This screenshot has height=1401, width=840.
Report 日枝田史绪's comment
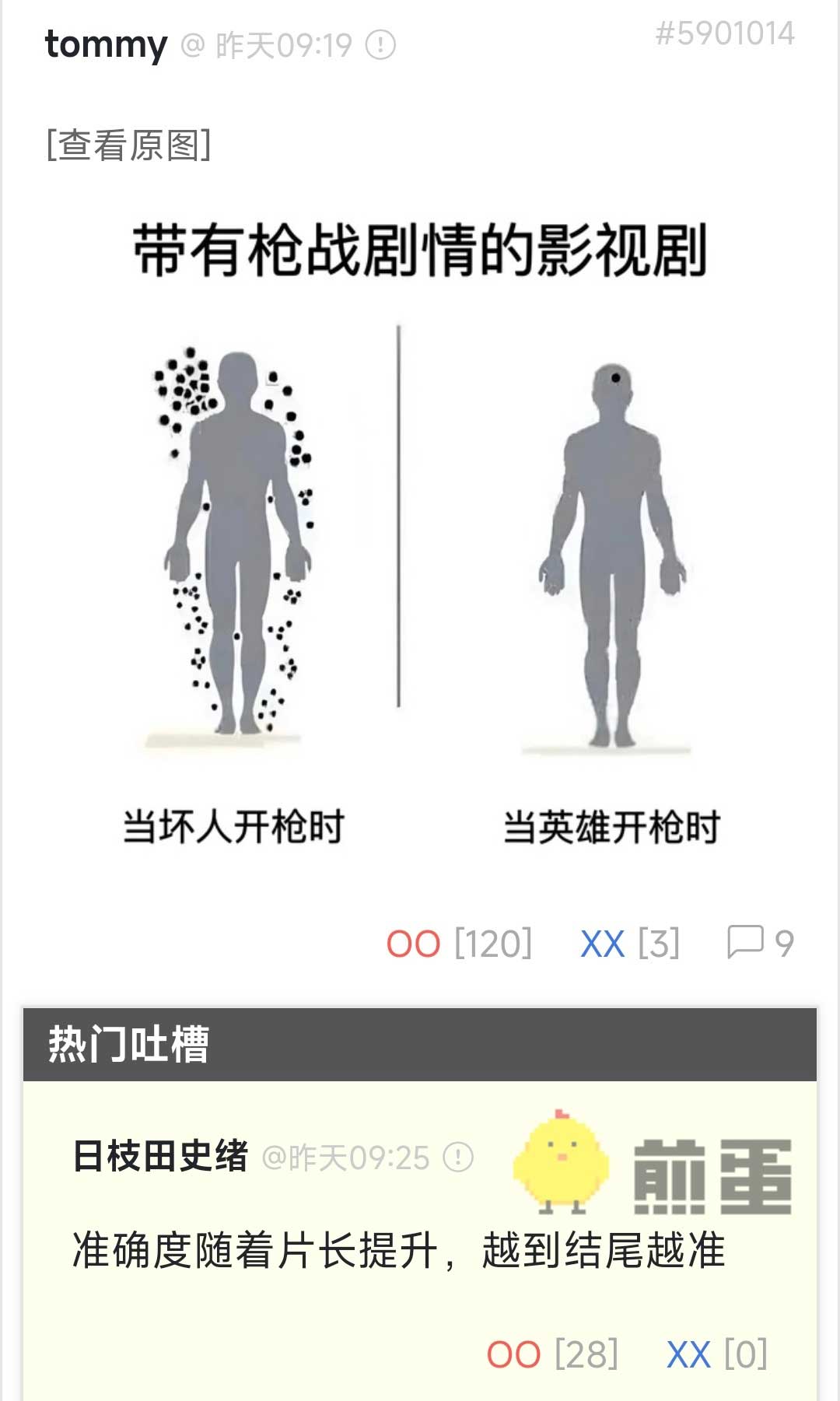pos(458,1158)
